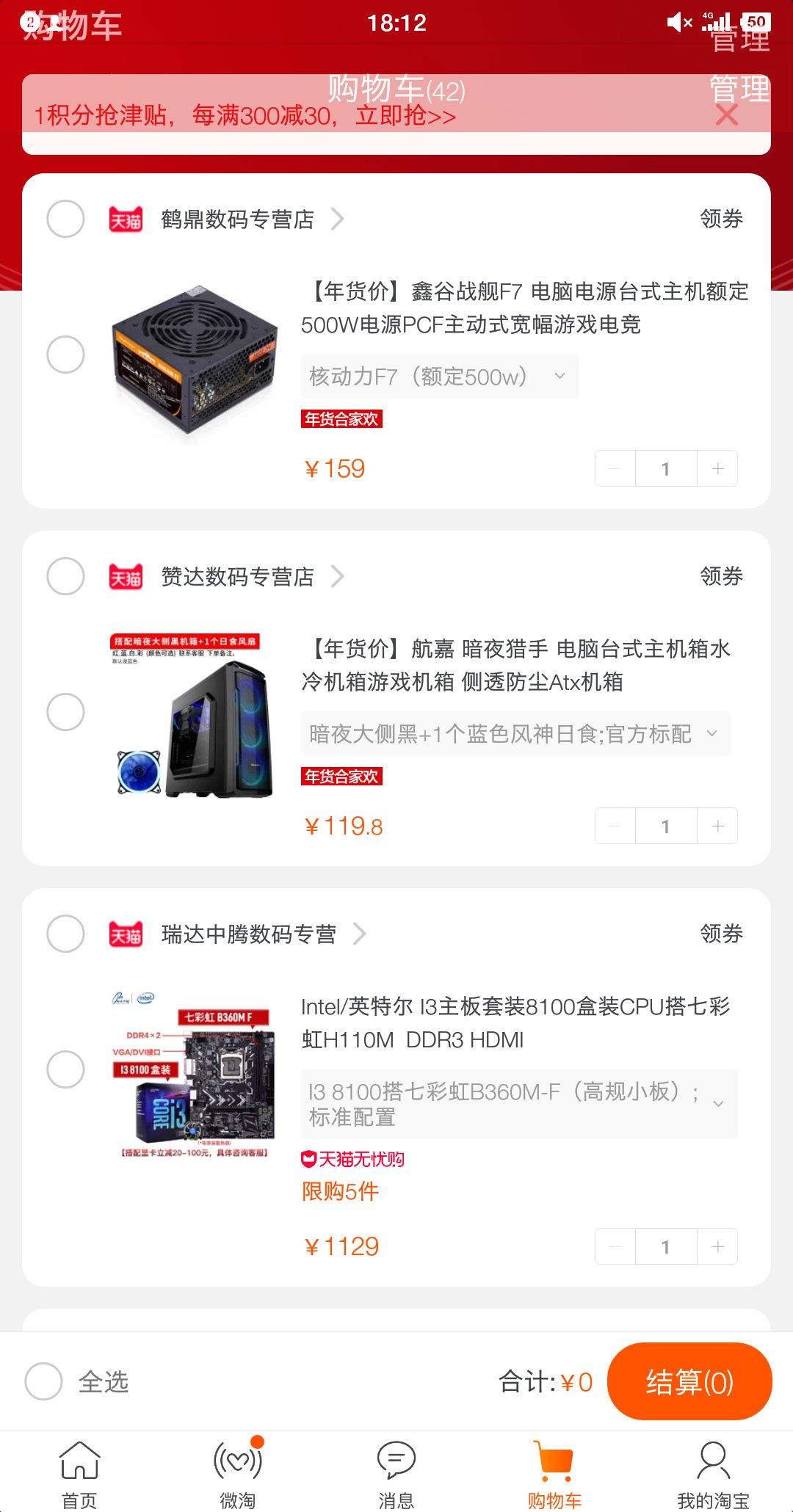Toggle the 全选 select-all checkbox

point(43,1381)
